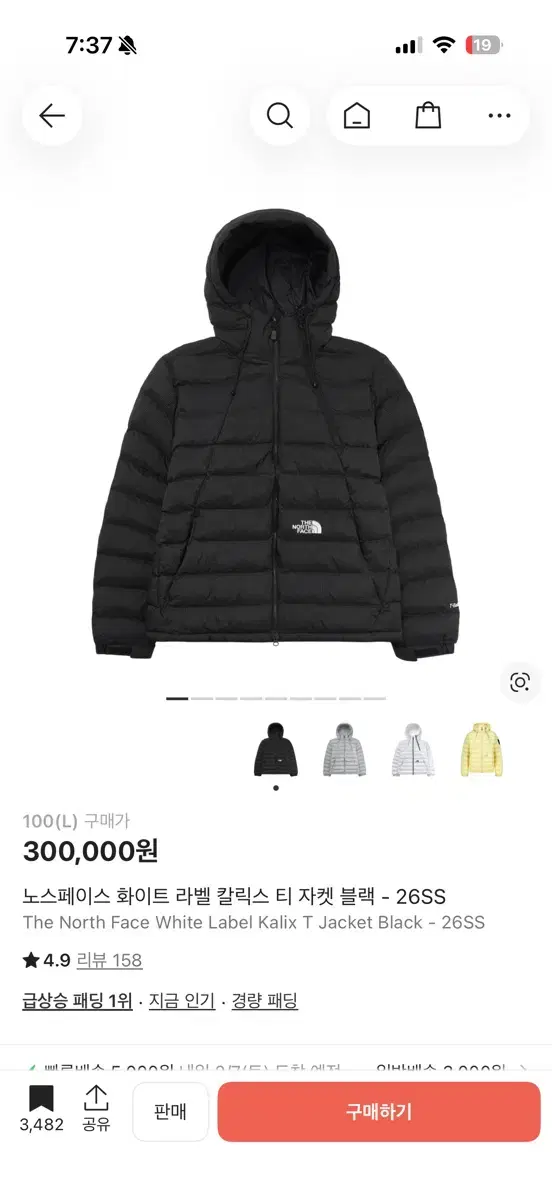This screenshot has width=552, height=1200.
Task: Open the three-dot overflow menu
Action: point(499,116)
